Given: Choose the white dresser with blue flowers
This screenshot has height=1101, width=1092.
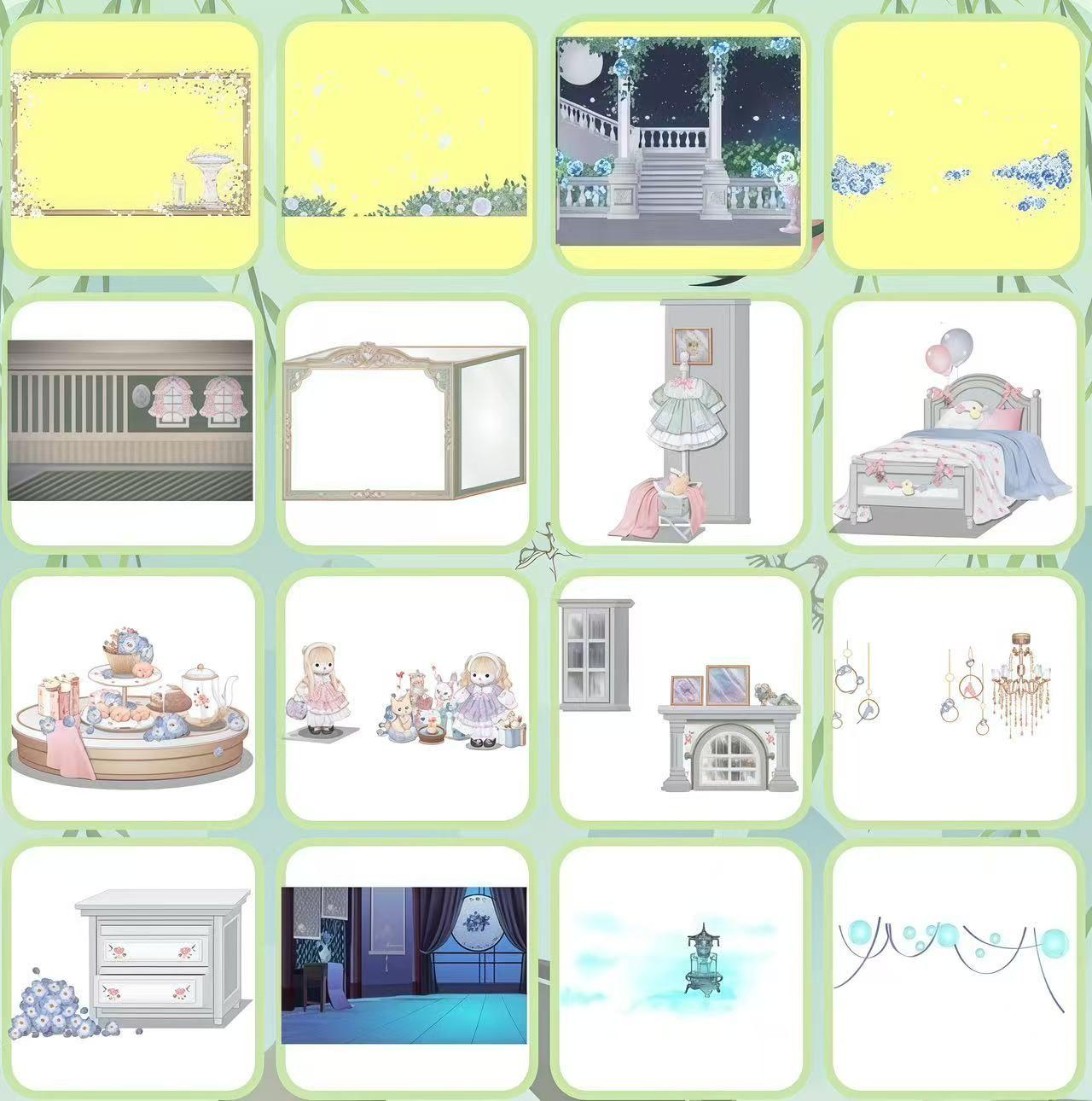Looking at the screenshot, I should click(x=131, y=968).
